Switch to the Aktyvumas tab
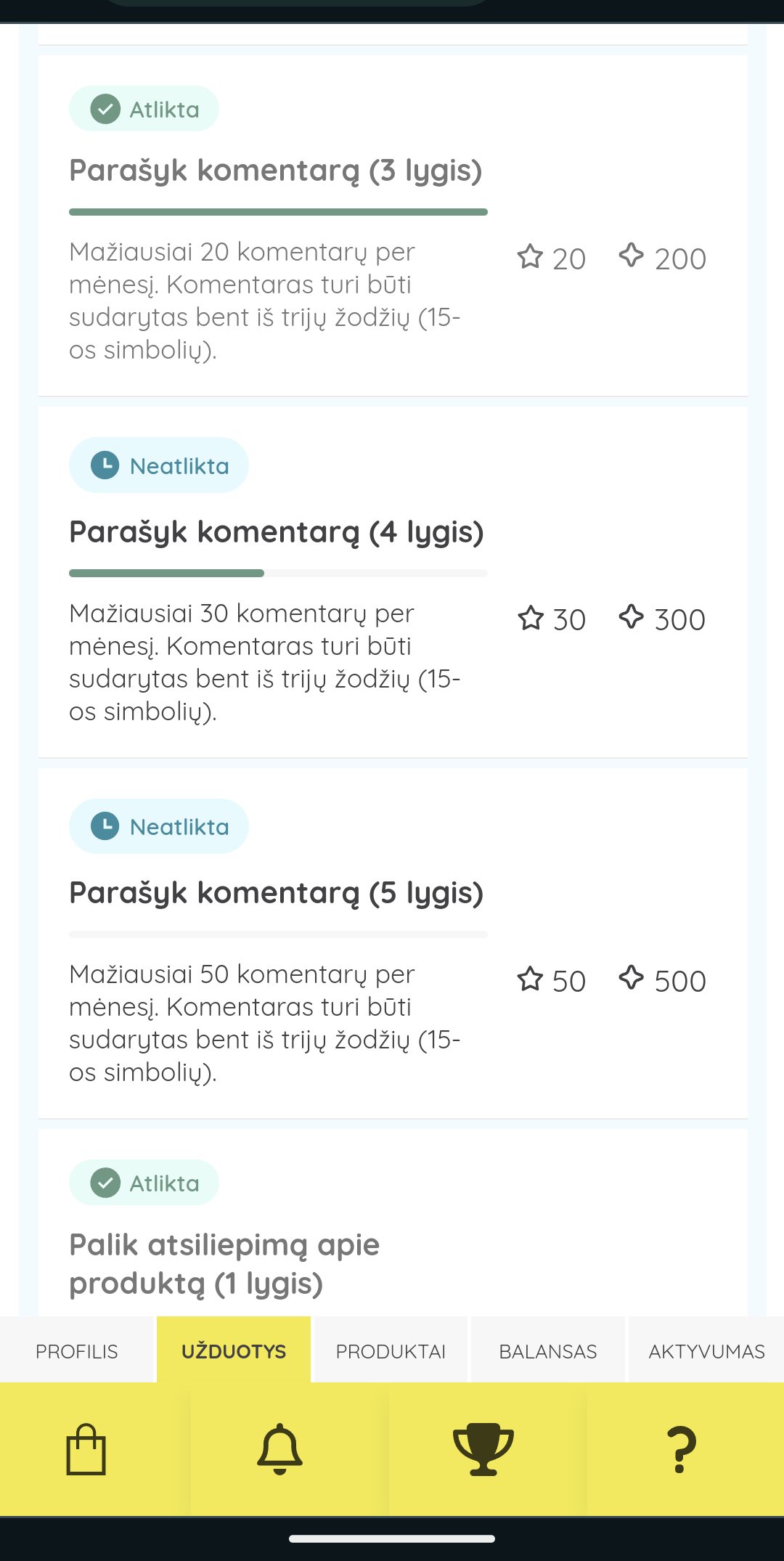Screen dimensions: 784x1561 pos(706,1351)
